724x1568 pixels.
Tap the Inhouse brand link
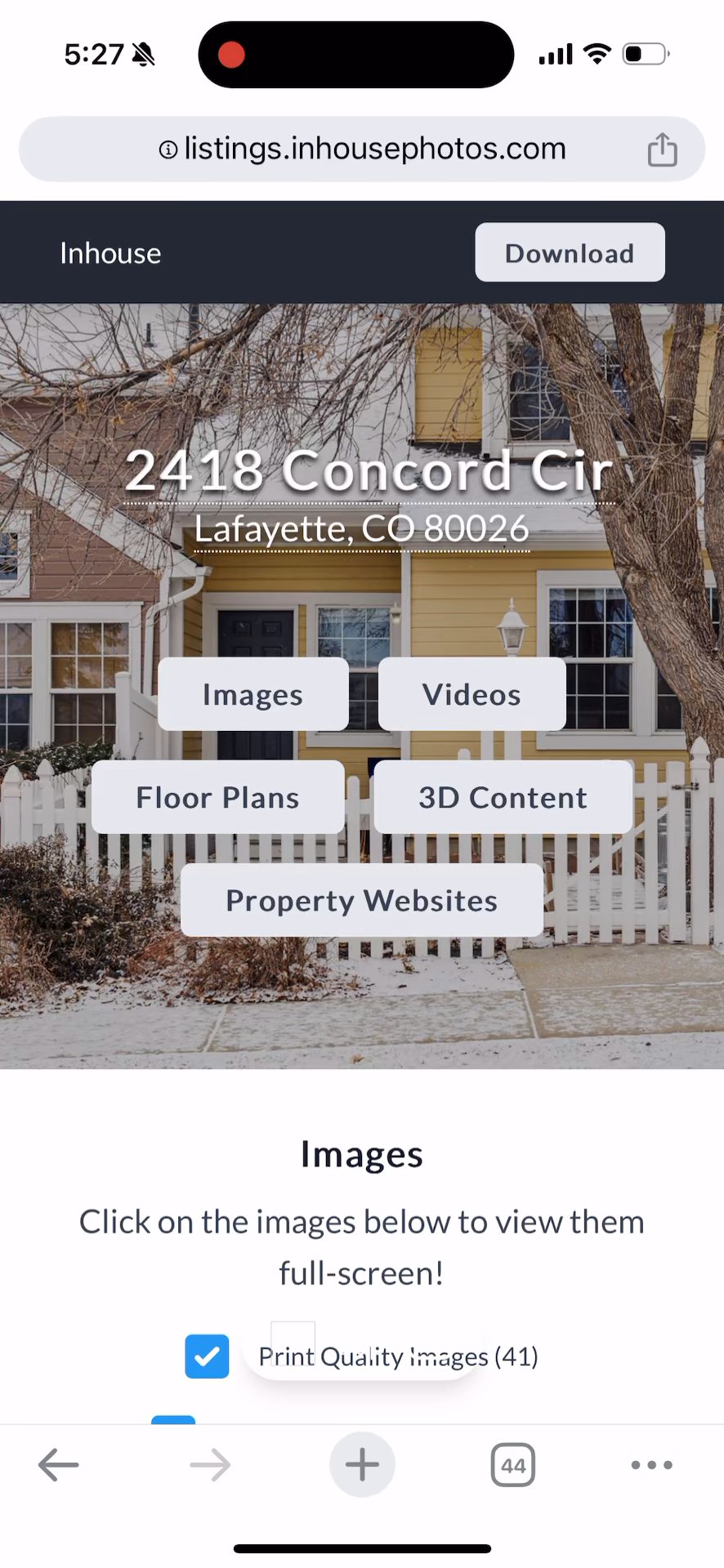pyautogui.click(x=110, y=253)
